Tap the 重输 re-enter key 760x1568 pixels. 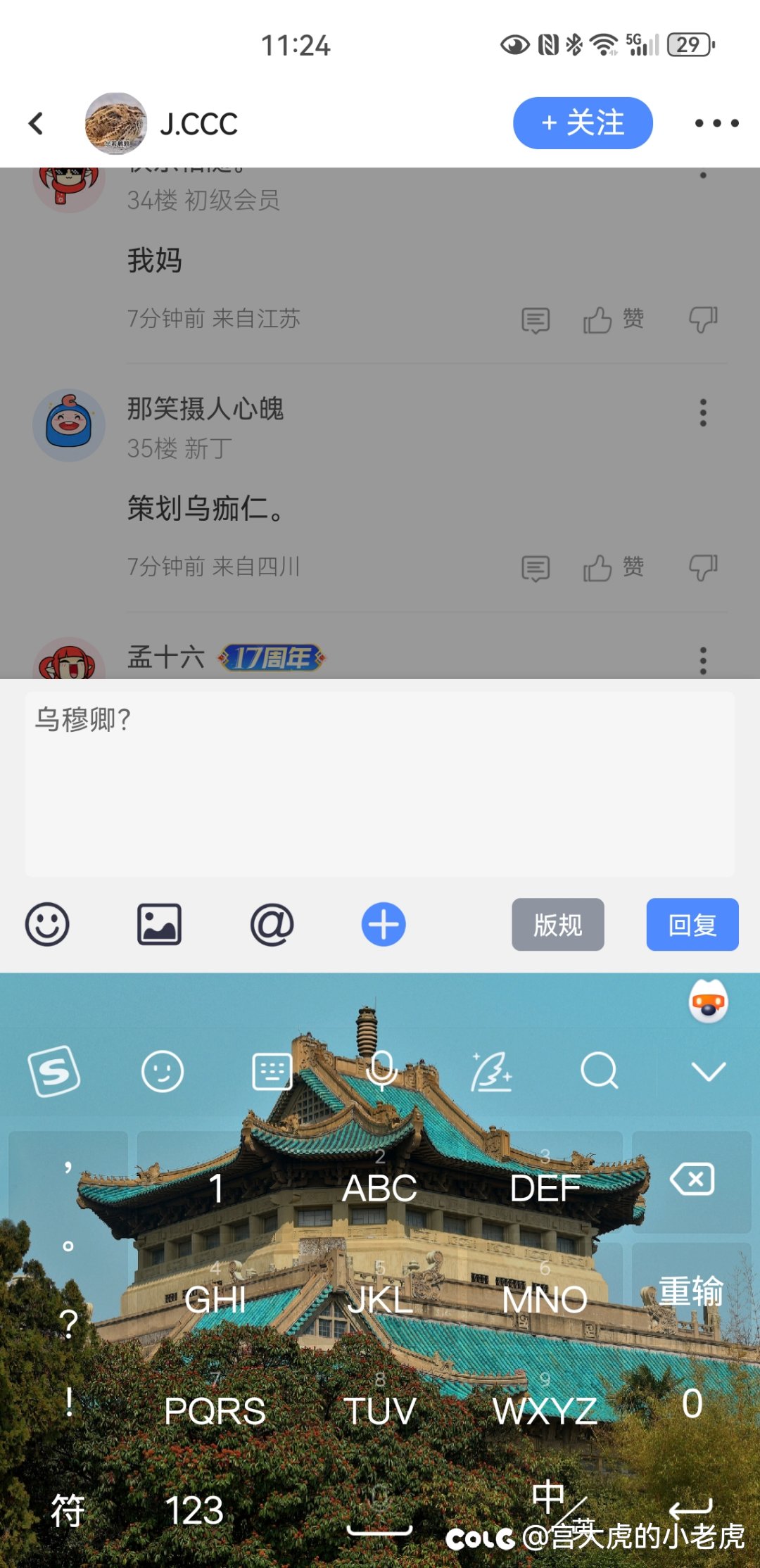692,1293
